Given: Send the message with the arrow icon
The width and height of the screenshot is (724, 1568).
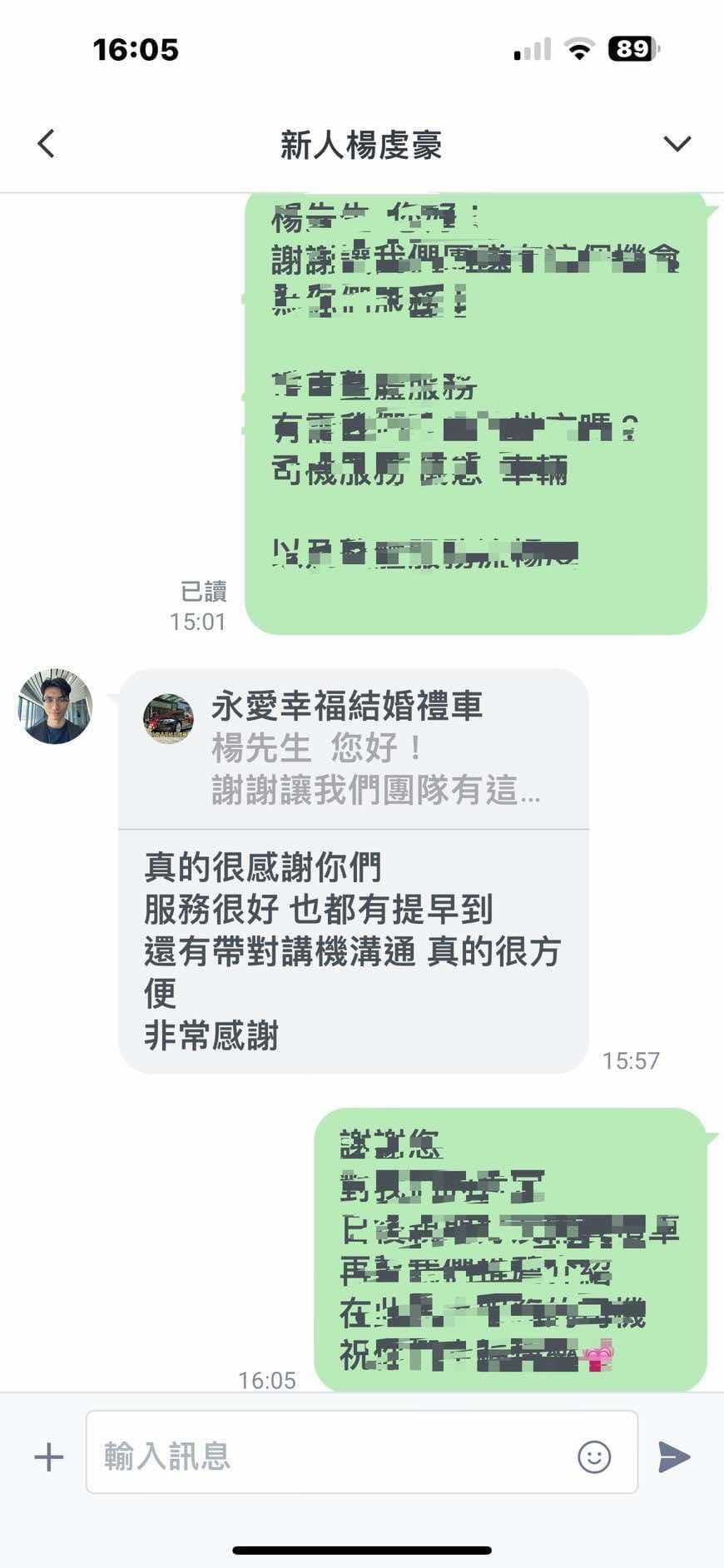Looking at the screenshot, I should pyautogui.click(x=674, y=1456).
